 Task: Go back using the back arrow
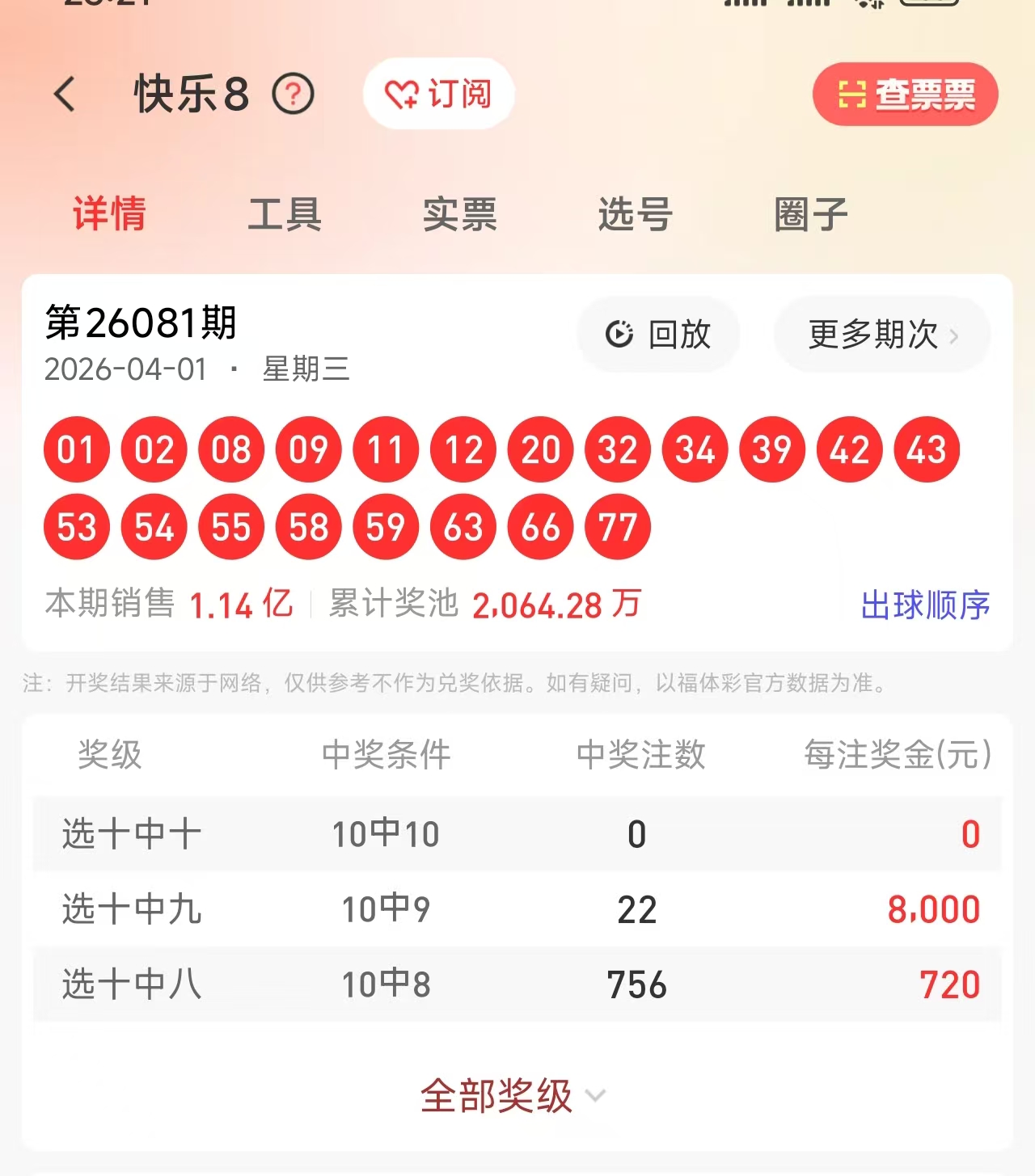(x=65, y=95)
